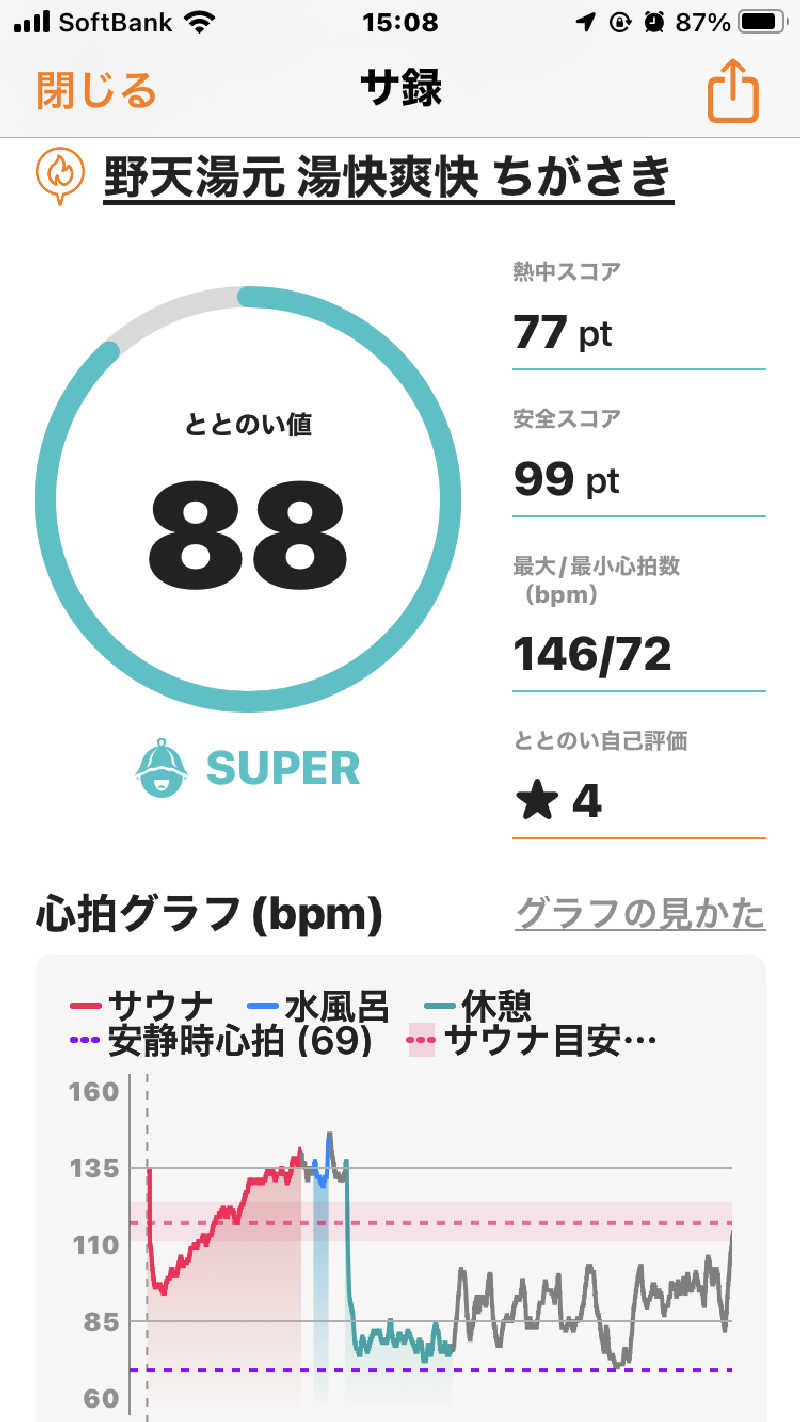Open グラフの見かた graph guide
800x1422 pixels.
coord(640,913)
